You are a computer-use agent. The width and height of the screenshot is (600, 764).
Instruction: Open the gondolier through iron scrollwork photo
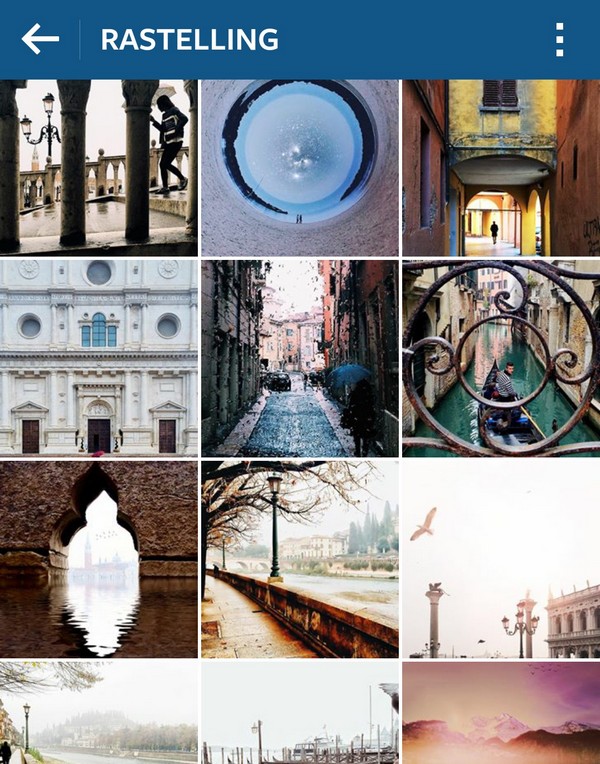tap(501, 358)
